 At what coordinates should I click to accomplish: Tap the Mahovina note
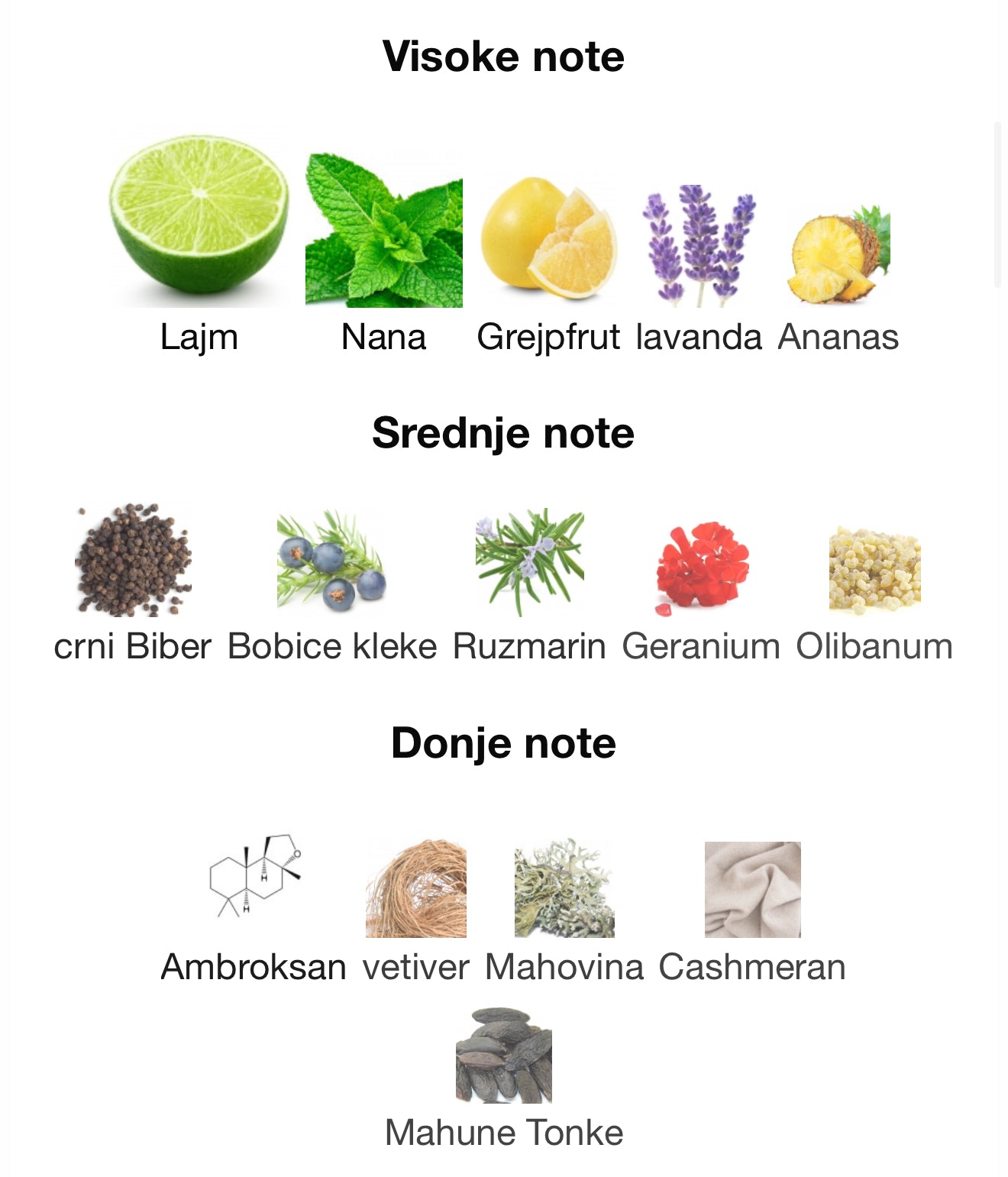tap(564, 888)
